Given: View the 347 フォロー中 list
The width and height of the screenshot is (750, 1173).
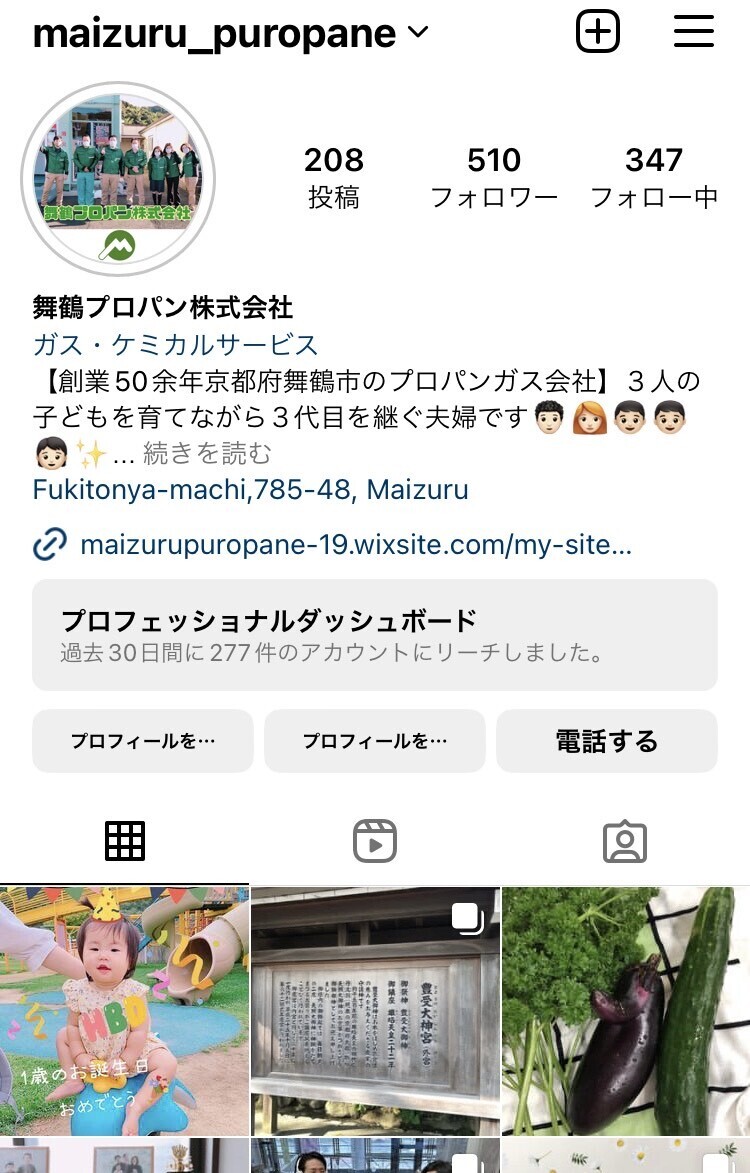Looking at the screenshot, I should (x=654, y=178).
